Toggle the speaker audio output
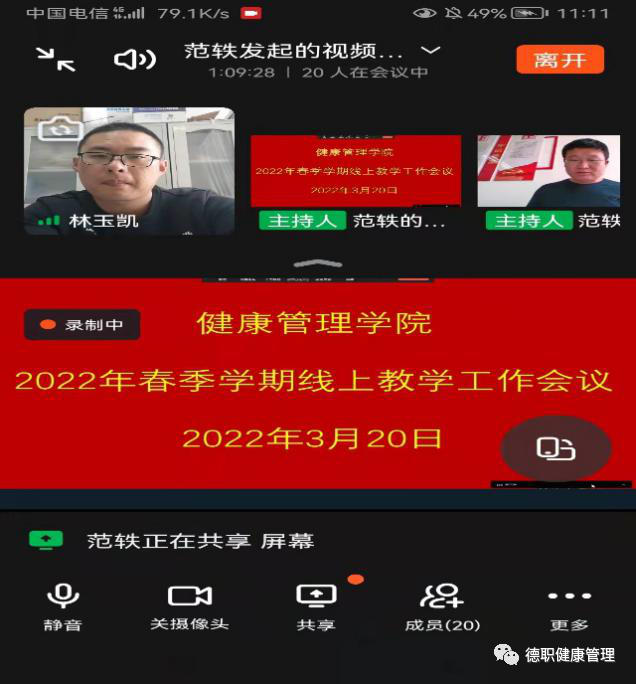 coord(135,59)
